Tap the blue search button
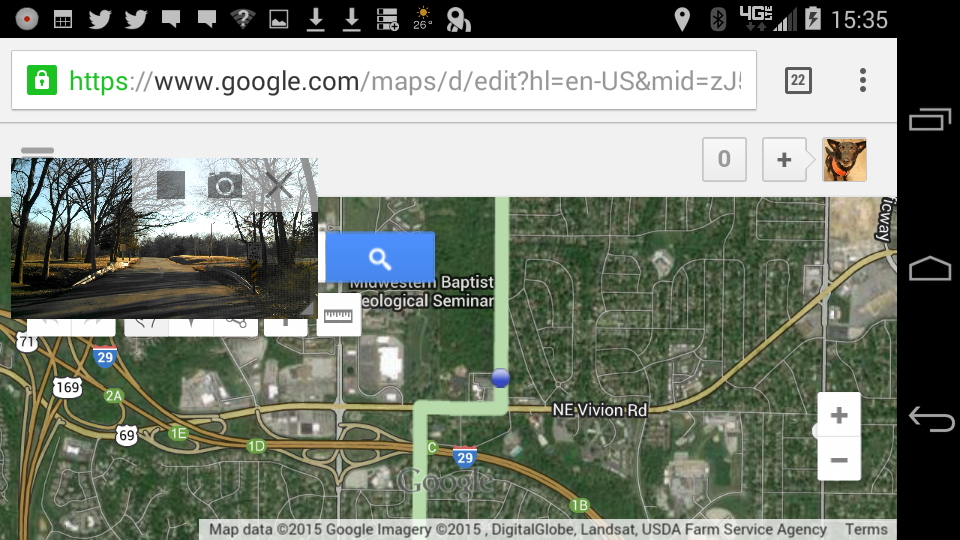960x540 pixels. click(x=380, y=258)
